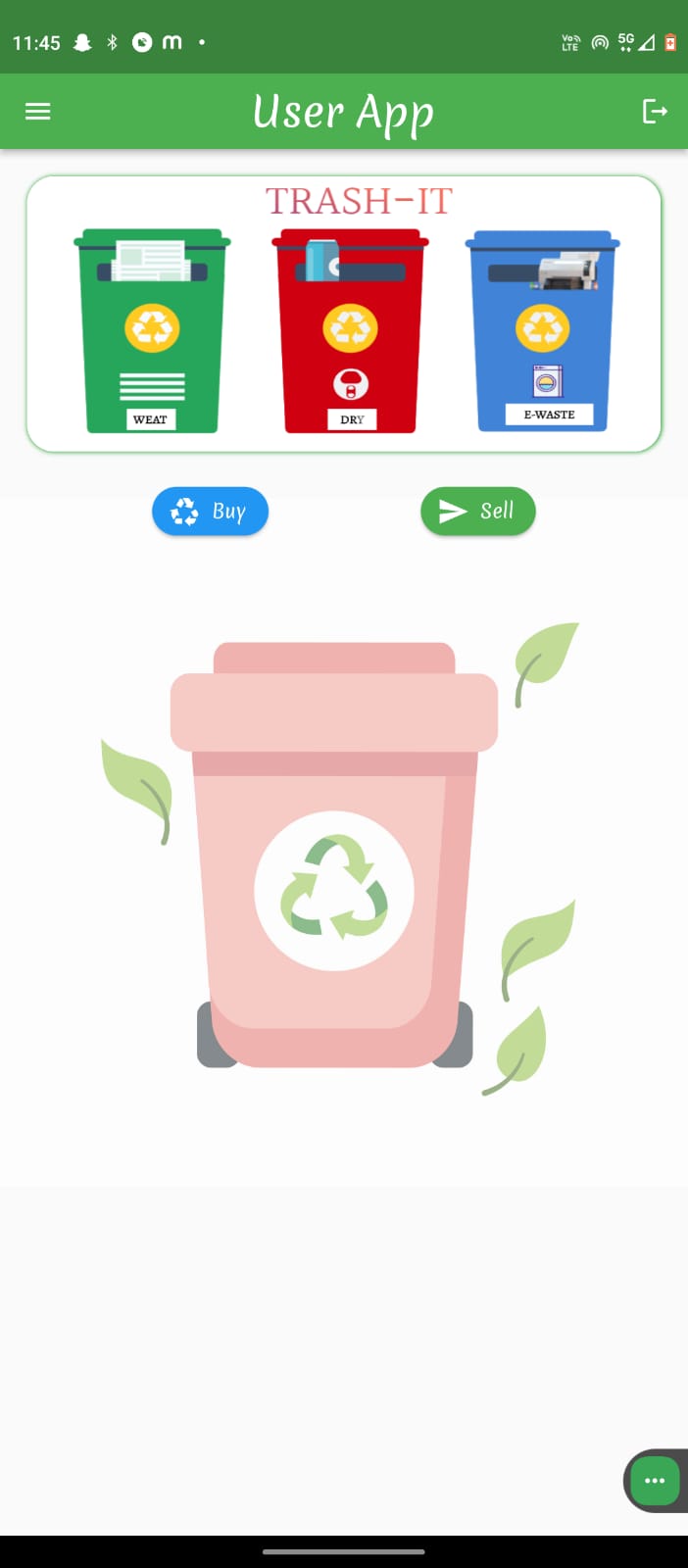Tap the logout icon in the app bar
The width and height of the screenshot is (688, 1568).
[655, 112]
